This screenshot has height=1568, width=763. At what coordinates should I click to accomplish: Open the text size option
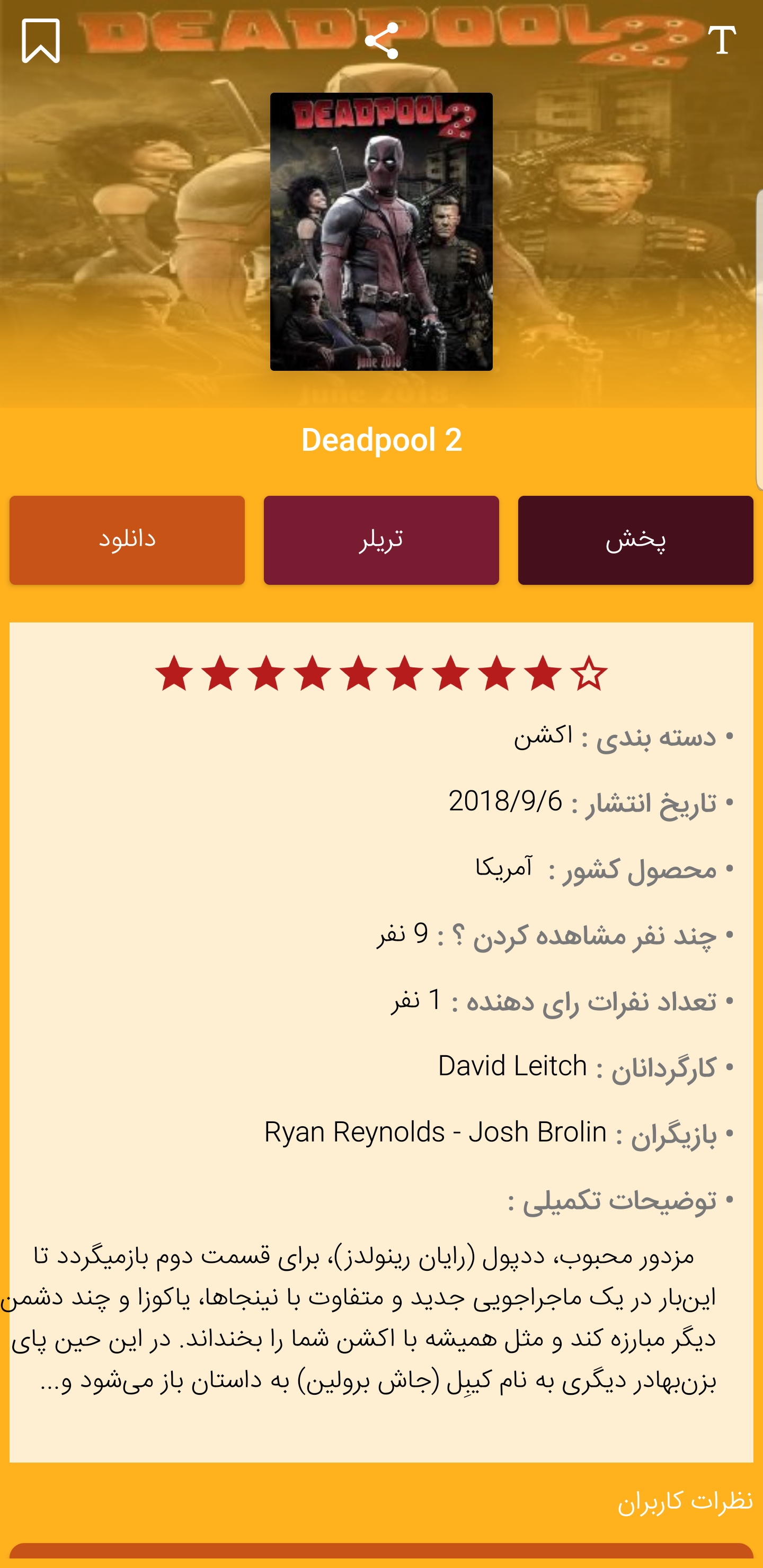(x=722, y=41)
